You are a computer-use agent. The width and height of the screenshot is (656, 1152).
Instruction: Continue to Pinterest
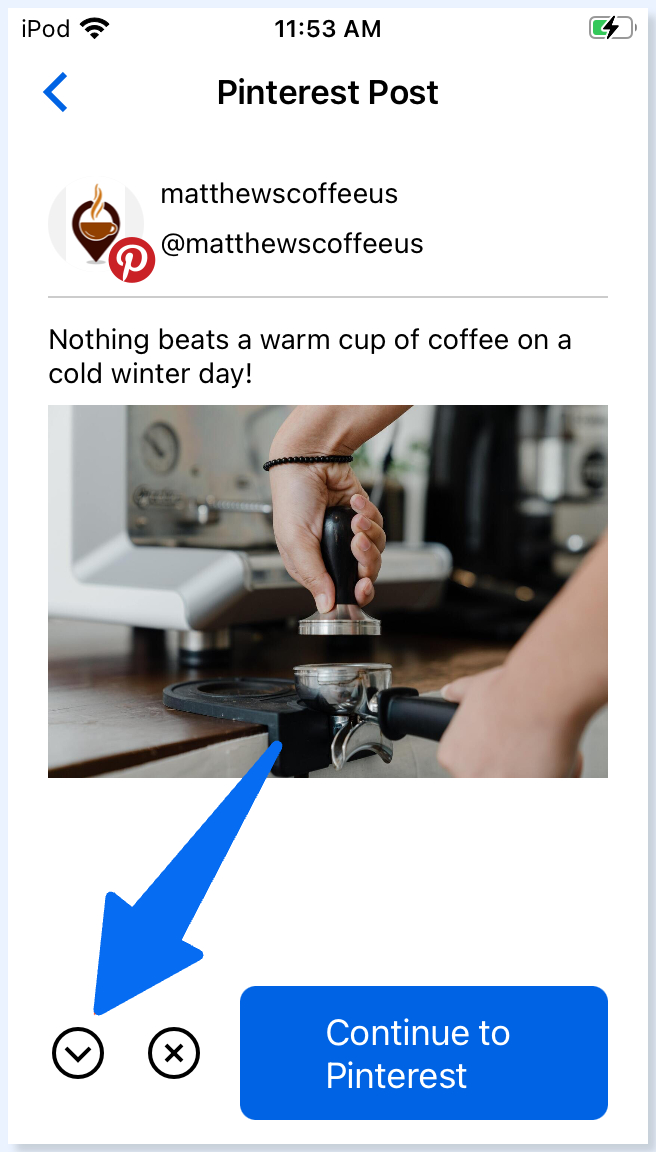tap(423, 1053)
